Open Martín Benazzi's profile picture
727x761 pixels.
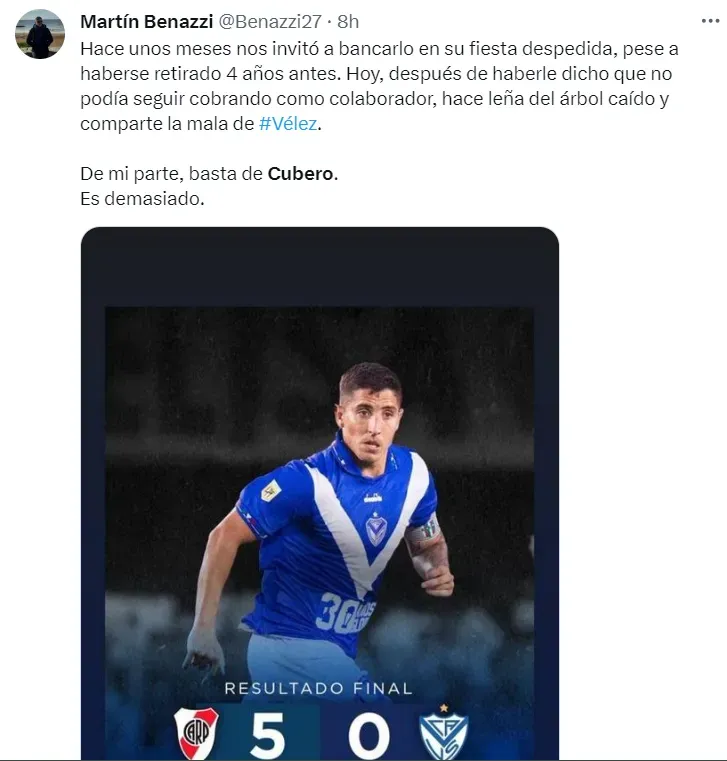tap(40, 34)
